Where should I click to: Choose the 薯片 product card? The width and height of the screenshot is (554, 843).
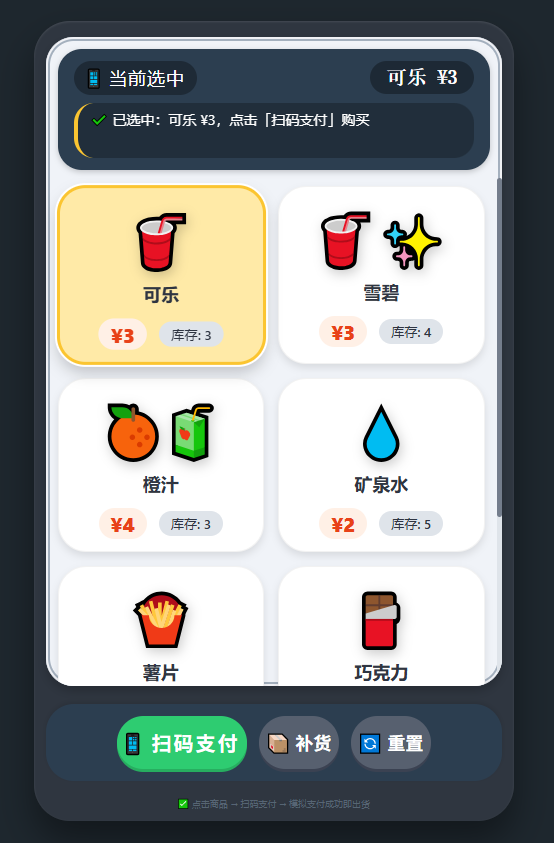click(161, 626)
